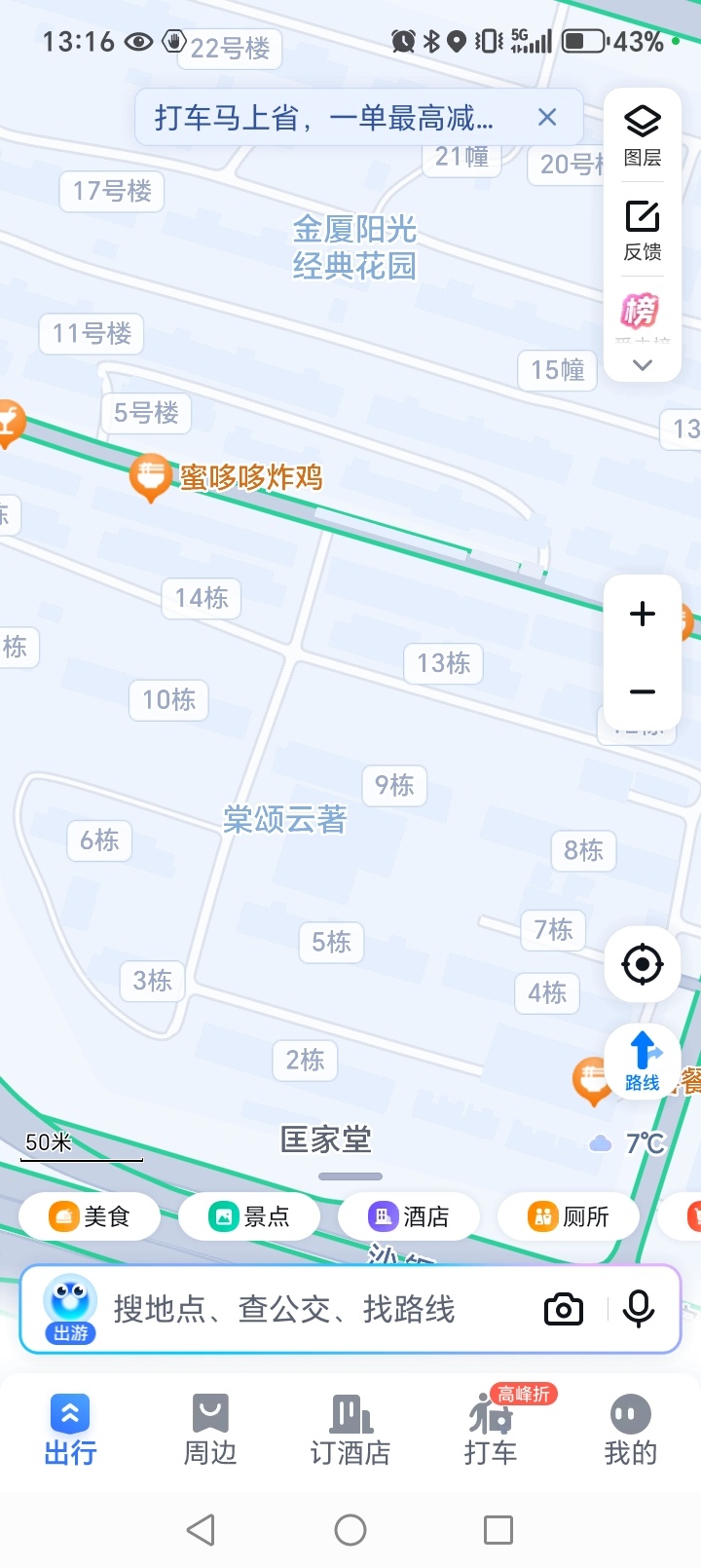The image size is (701, 1568).
Task: Open the 图层 map layers panel
Action: click(x=643, y=134)
